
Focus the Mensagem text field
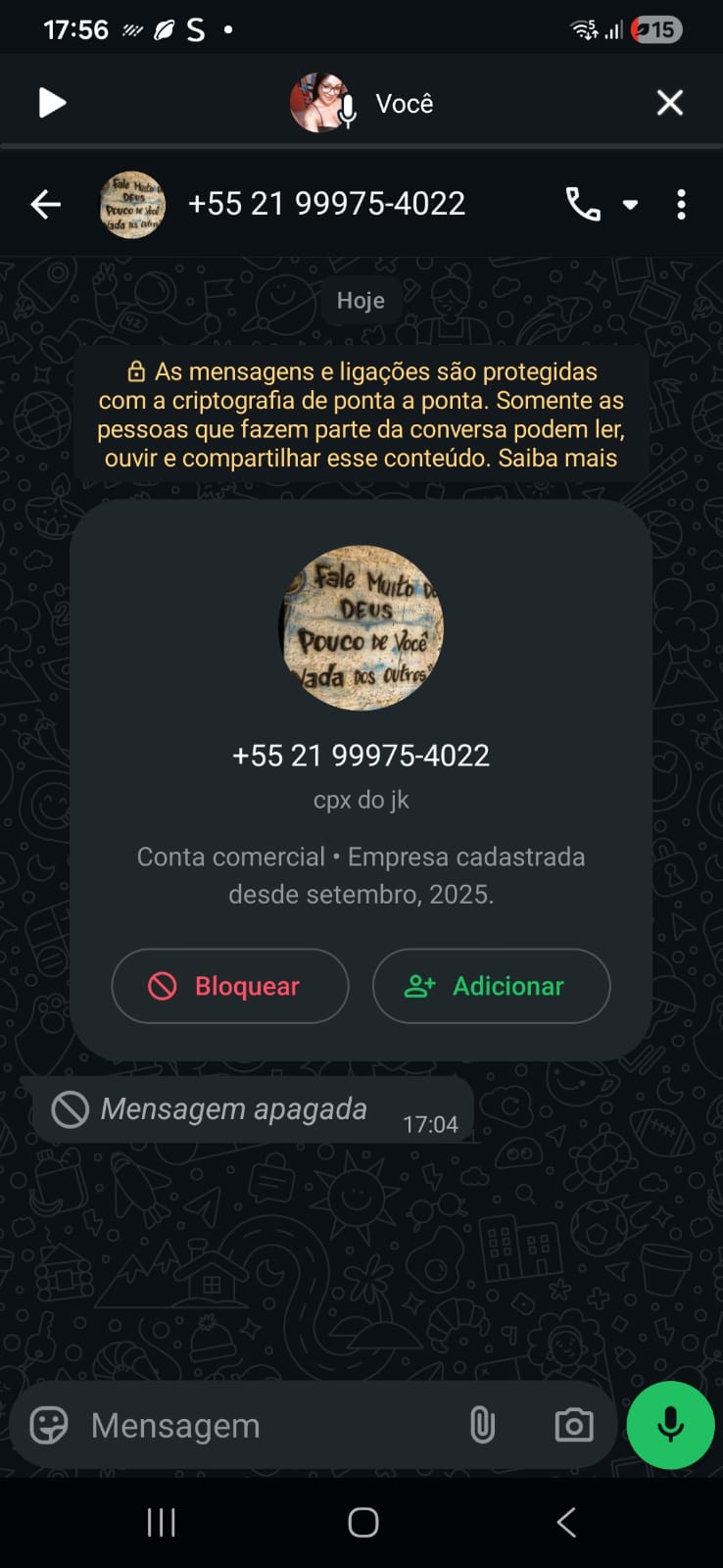coord(265,1425)
